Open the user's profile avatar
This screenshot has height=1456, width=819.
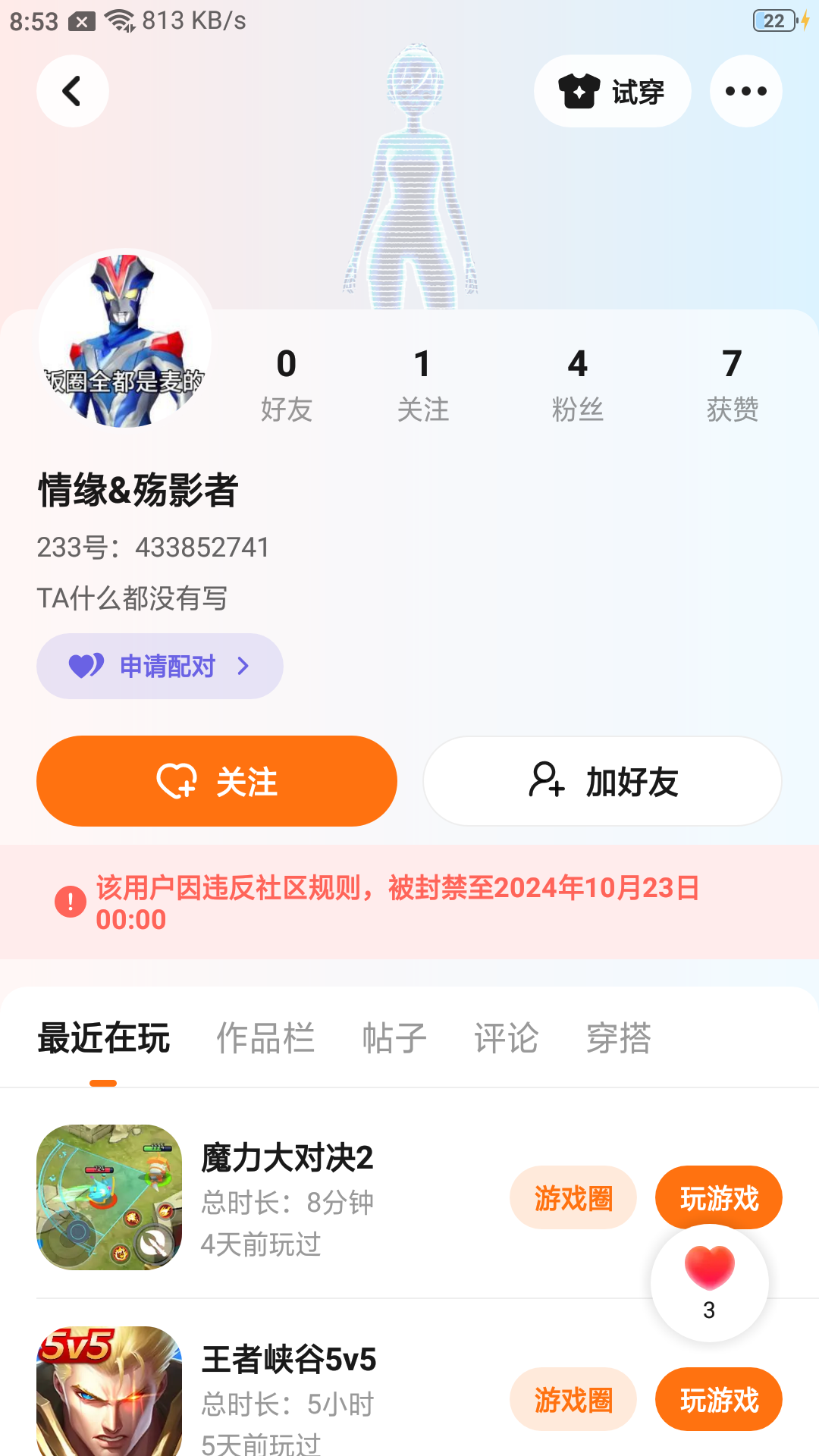(125, 340)
